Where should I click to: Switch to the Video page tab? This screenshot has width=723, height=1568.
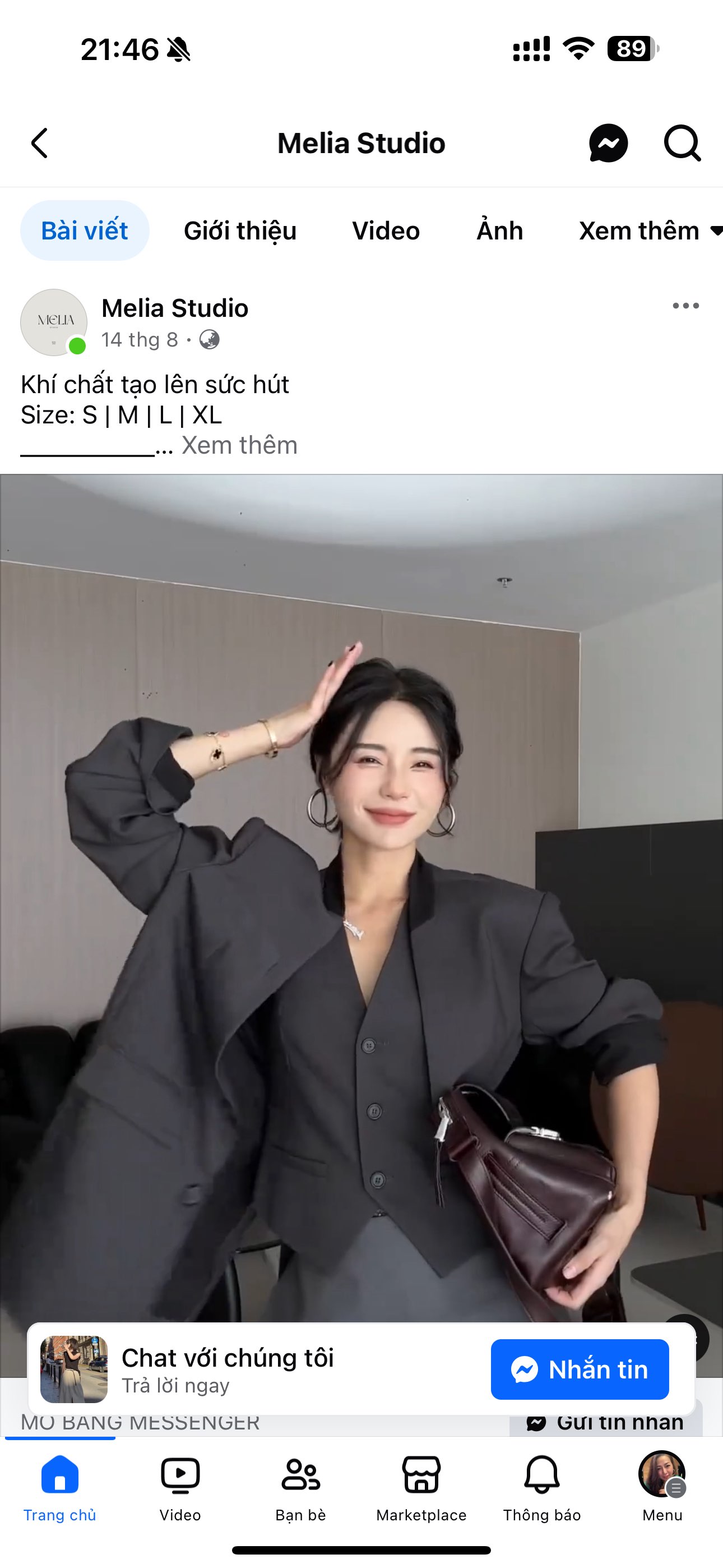coord(386,230)
